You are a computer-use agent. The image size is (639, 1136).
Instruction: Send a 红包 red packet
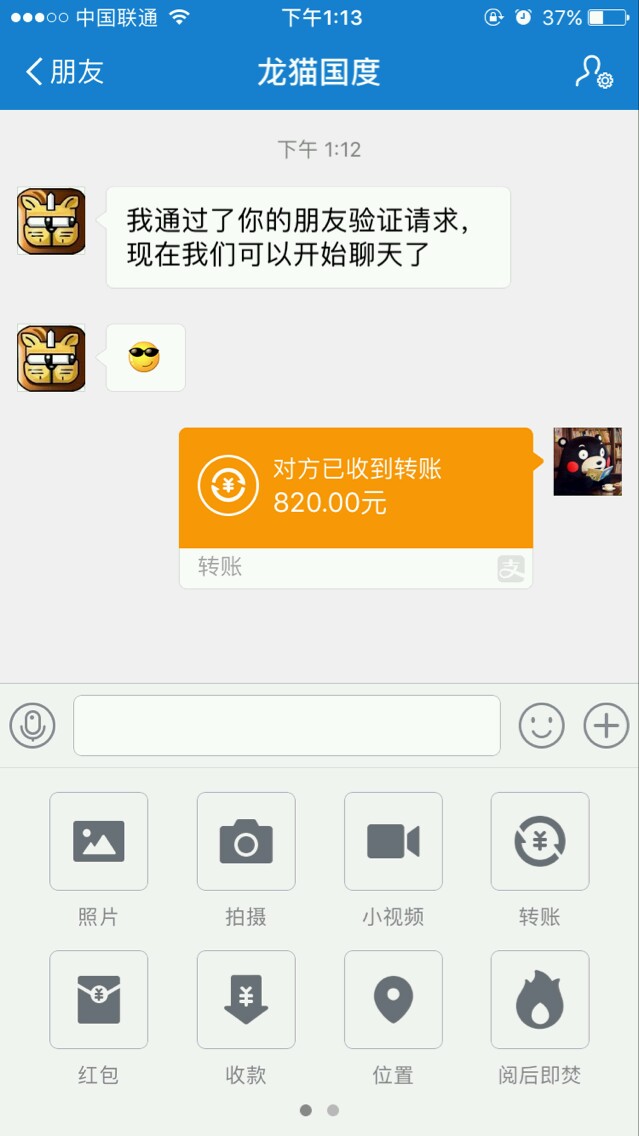(98, 999)
